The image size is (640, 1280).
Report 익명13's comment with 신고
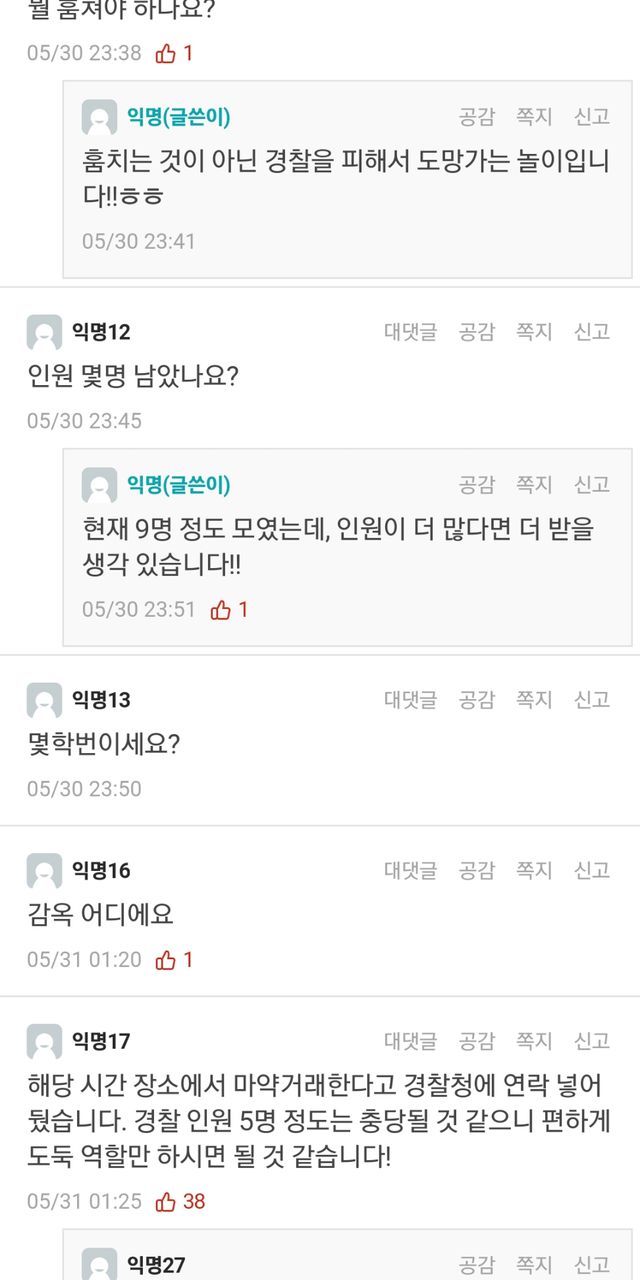click(x=592, y=700)
